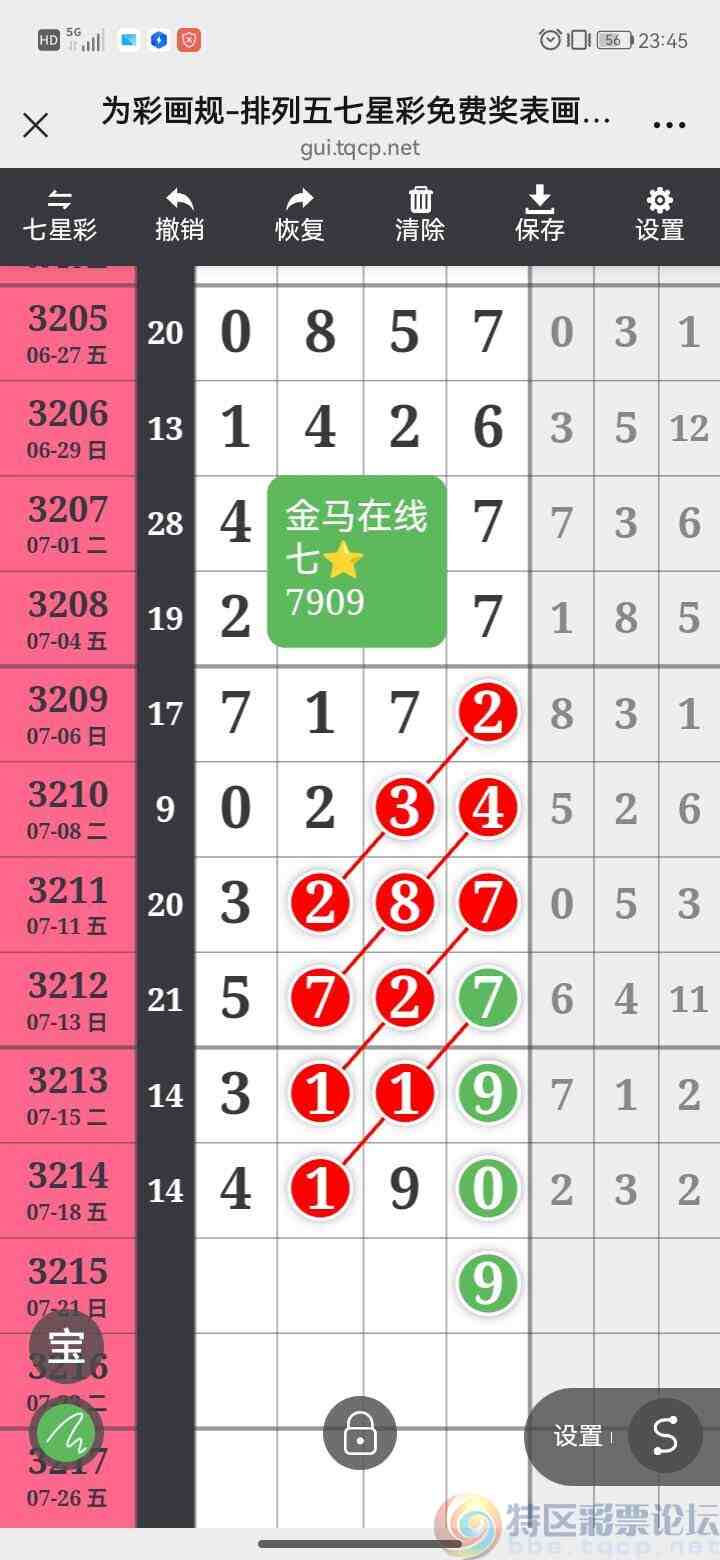Open the green scribble drawing button

coord(66,1434)
